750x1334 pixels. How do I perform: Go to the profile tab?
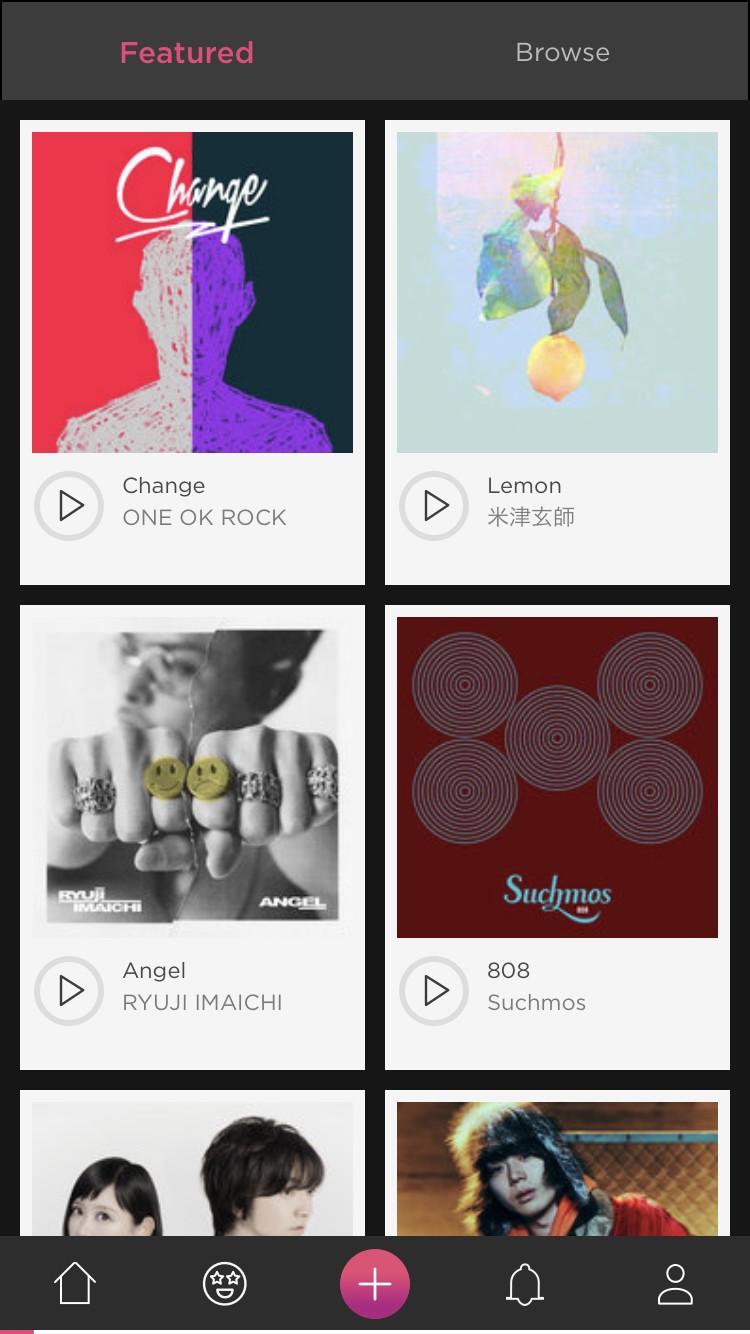(x=675, y=1284)
